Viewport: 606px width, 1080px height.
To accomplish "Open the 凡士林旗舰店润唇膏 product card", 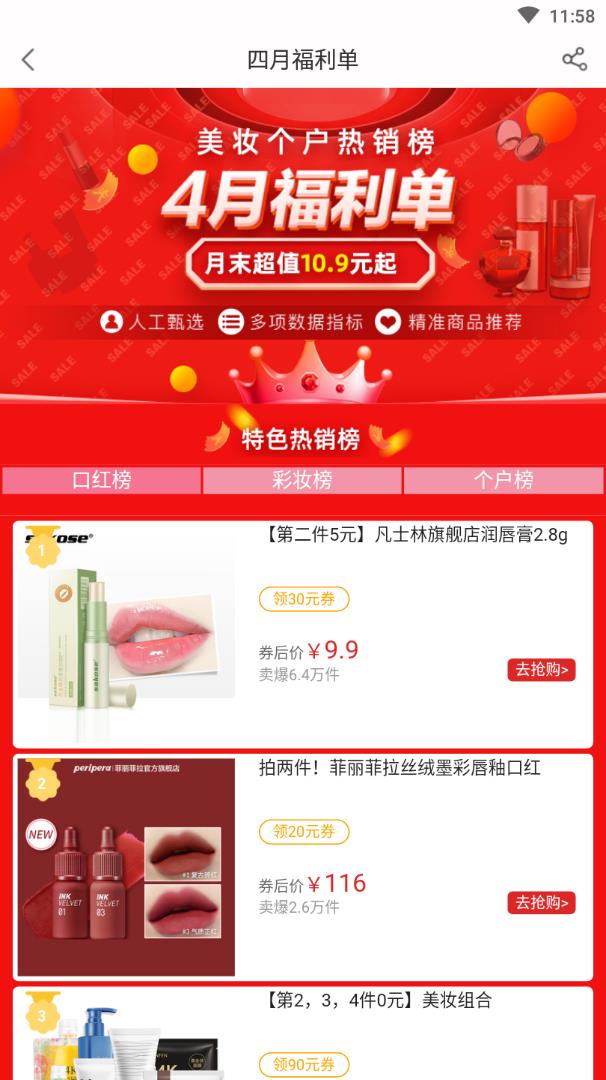I will [x=303, y=634].
